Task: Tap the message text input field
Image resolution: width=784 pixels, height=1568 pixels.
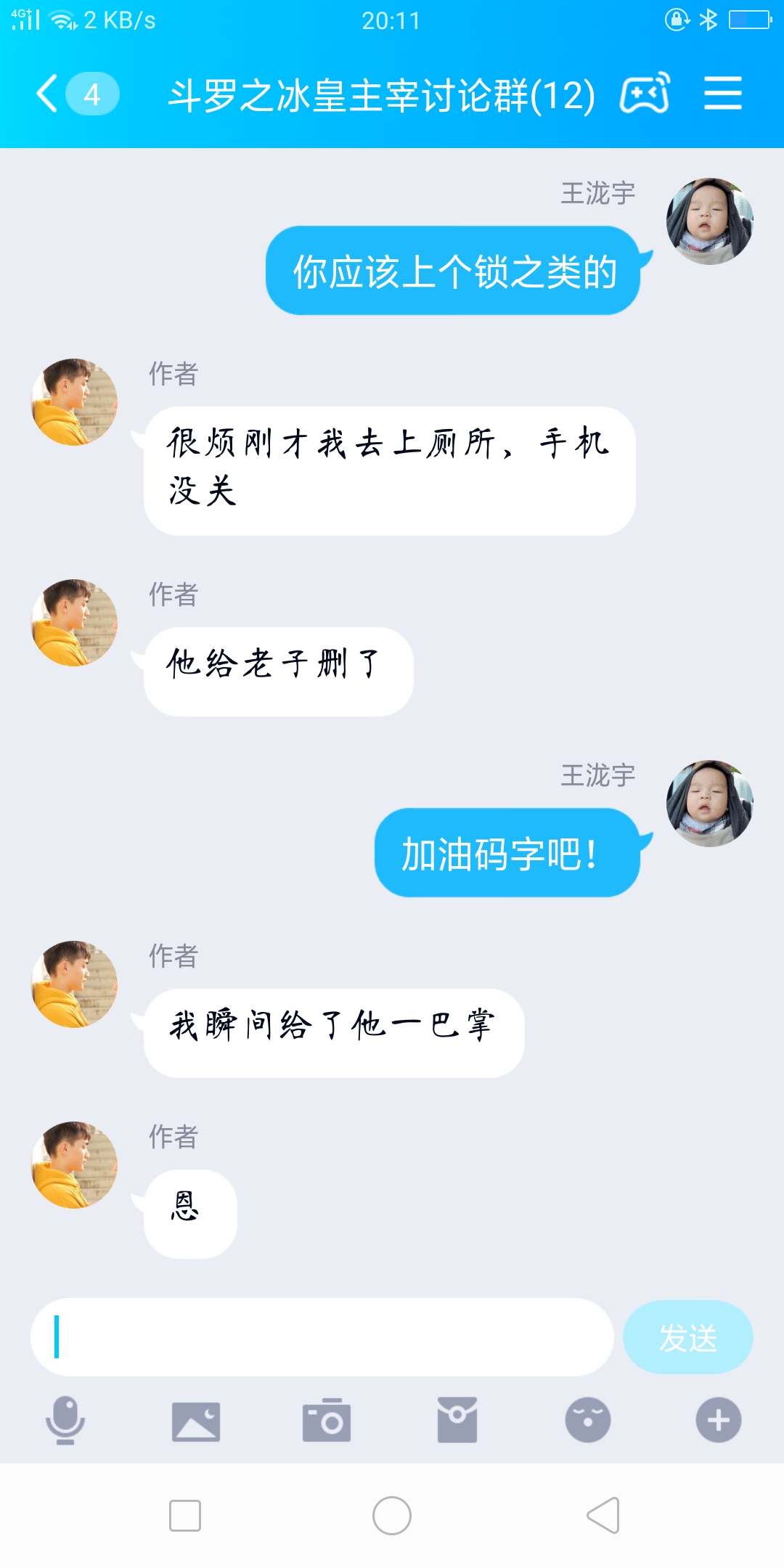Action: click(322, 1337)
